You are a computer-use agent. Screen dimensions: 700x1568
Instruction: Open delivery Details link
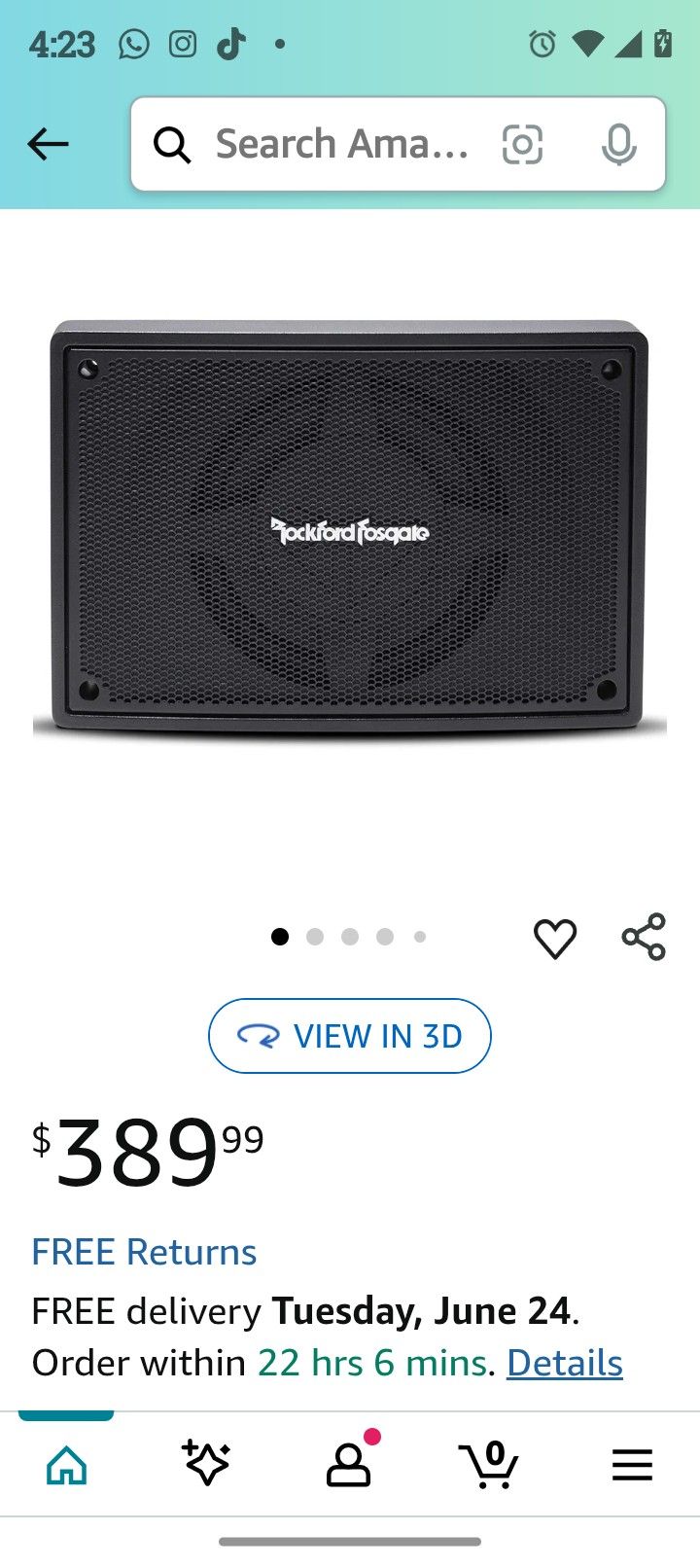pos(564,1363)
